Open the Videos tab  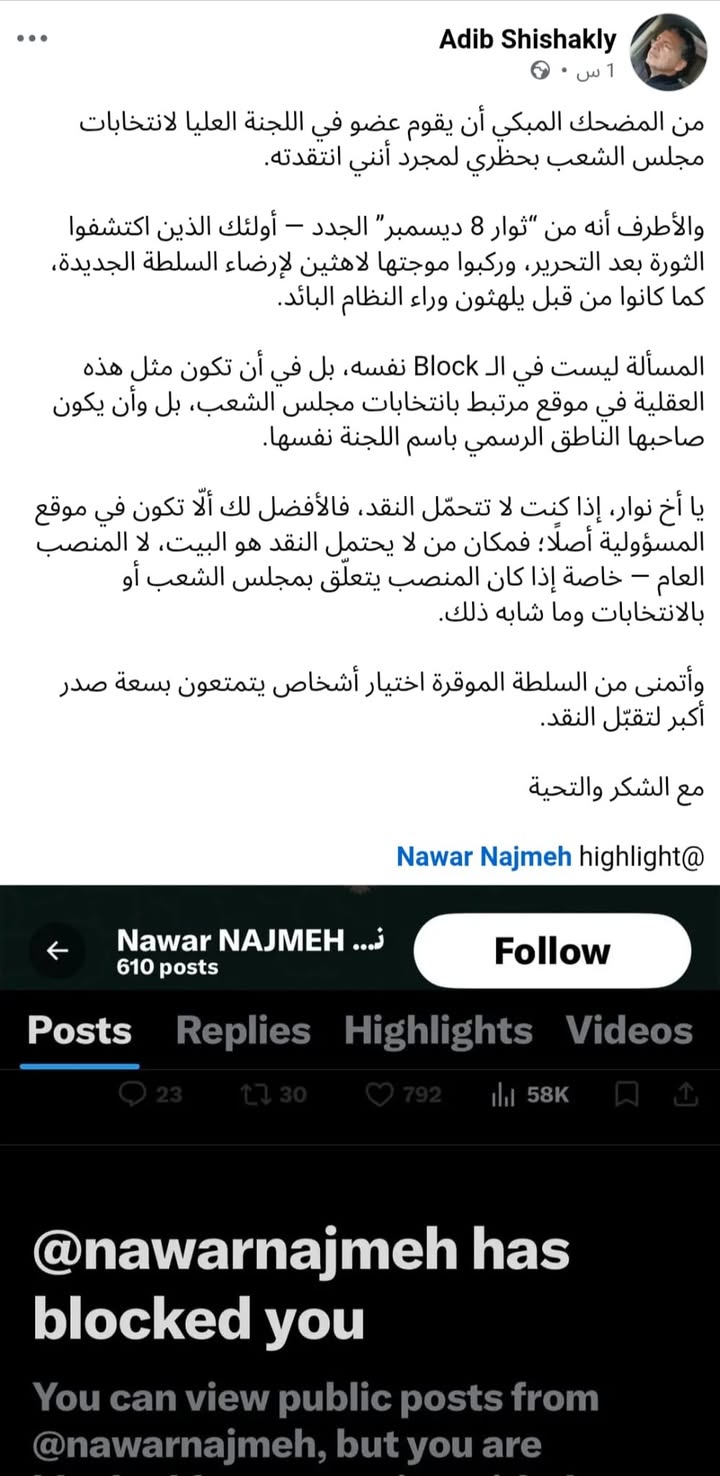tap(630, 1030)
